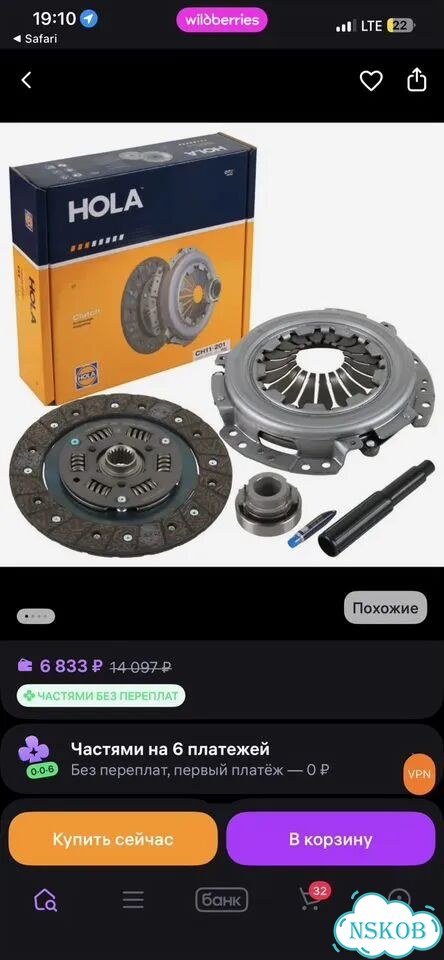Image resolution: width=444 pixels, height=960 pixels.
Task: Switch to the банк tab
Action: 222,900
